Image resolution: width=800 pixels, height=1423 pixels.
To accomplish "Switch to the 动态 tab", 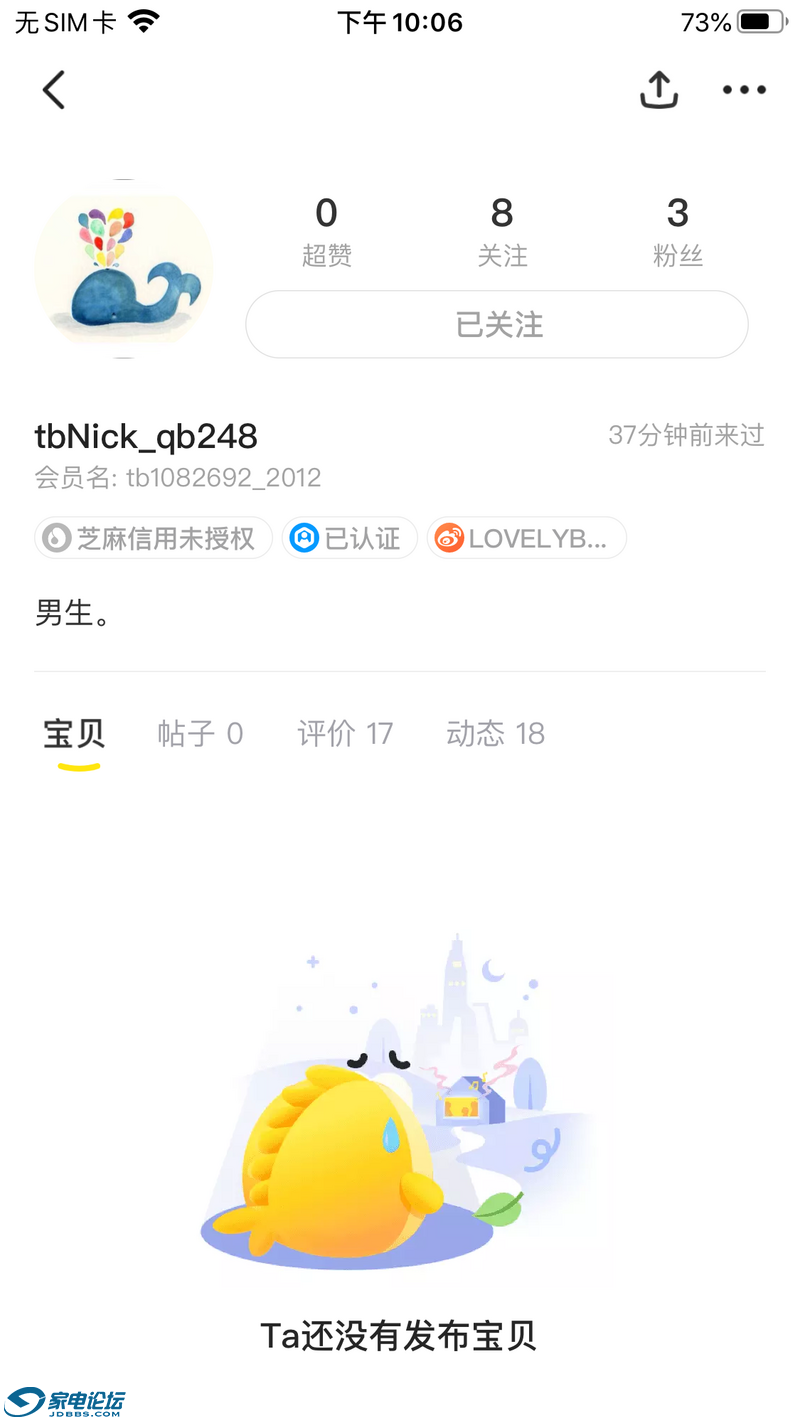I will click(x=495, y=734).
